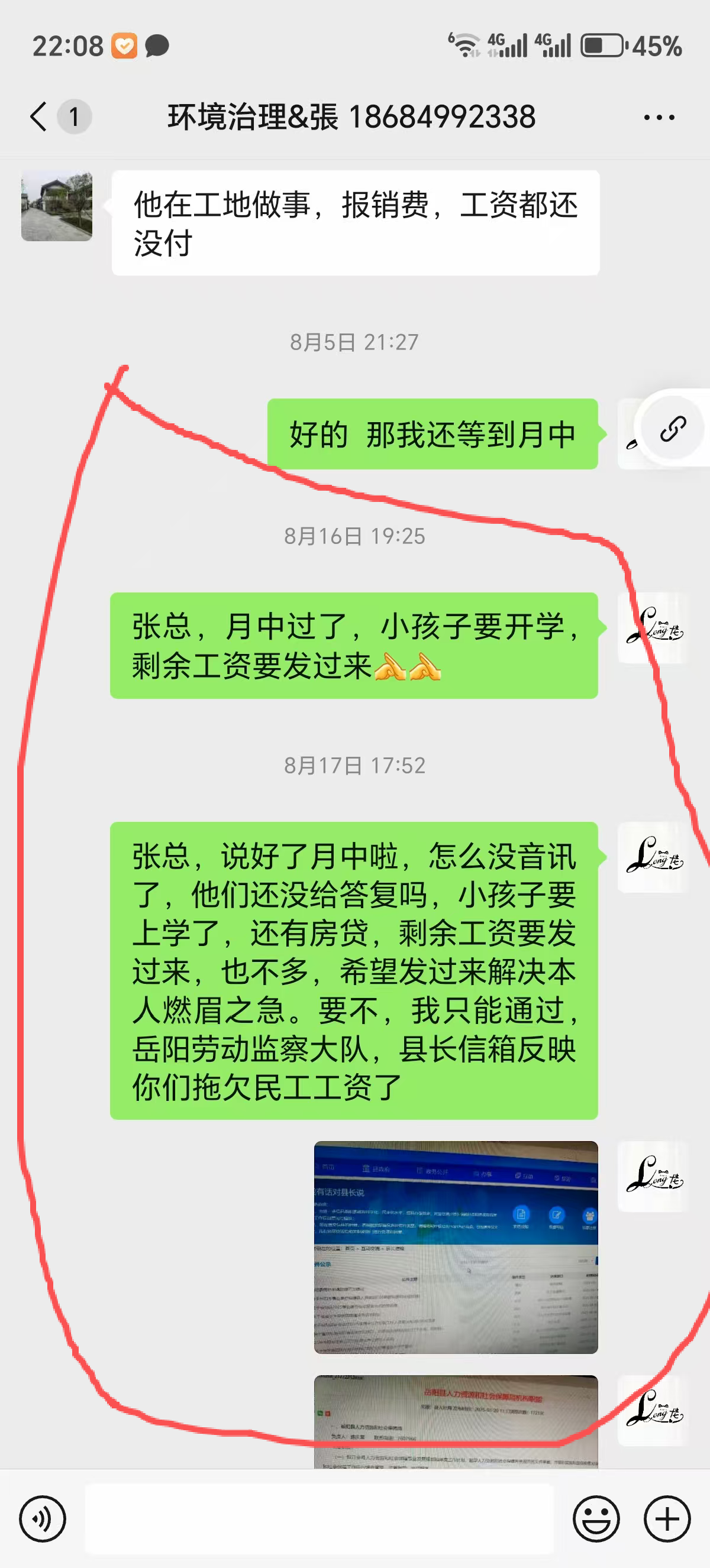View the photo with red header text
The width and height of the screenshot is (710, 1568).
(456, 1421)
